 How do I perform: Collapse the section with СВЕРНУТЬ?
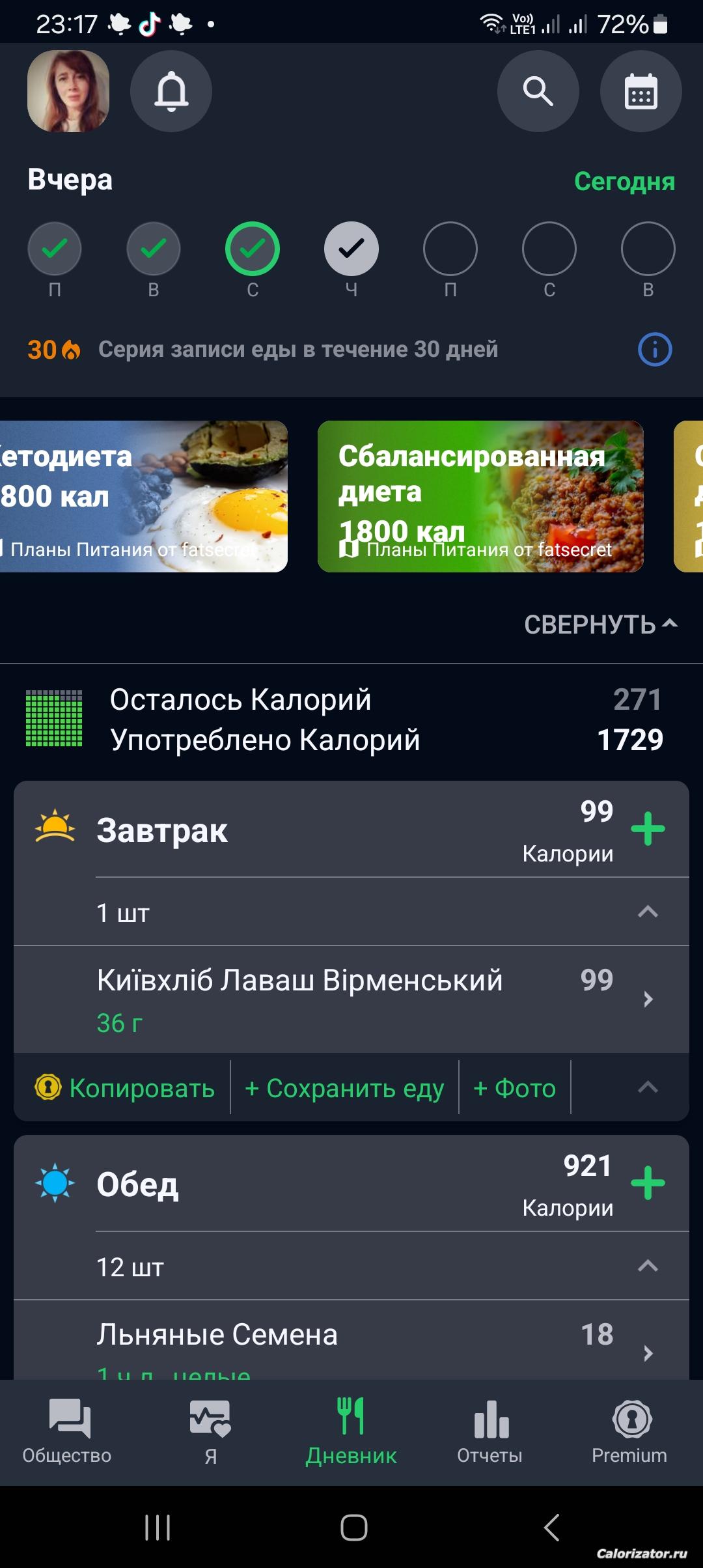pyautogui.click(x=600, y=624)
